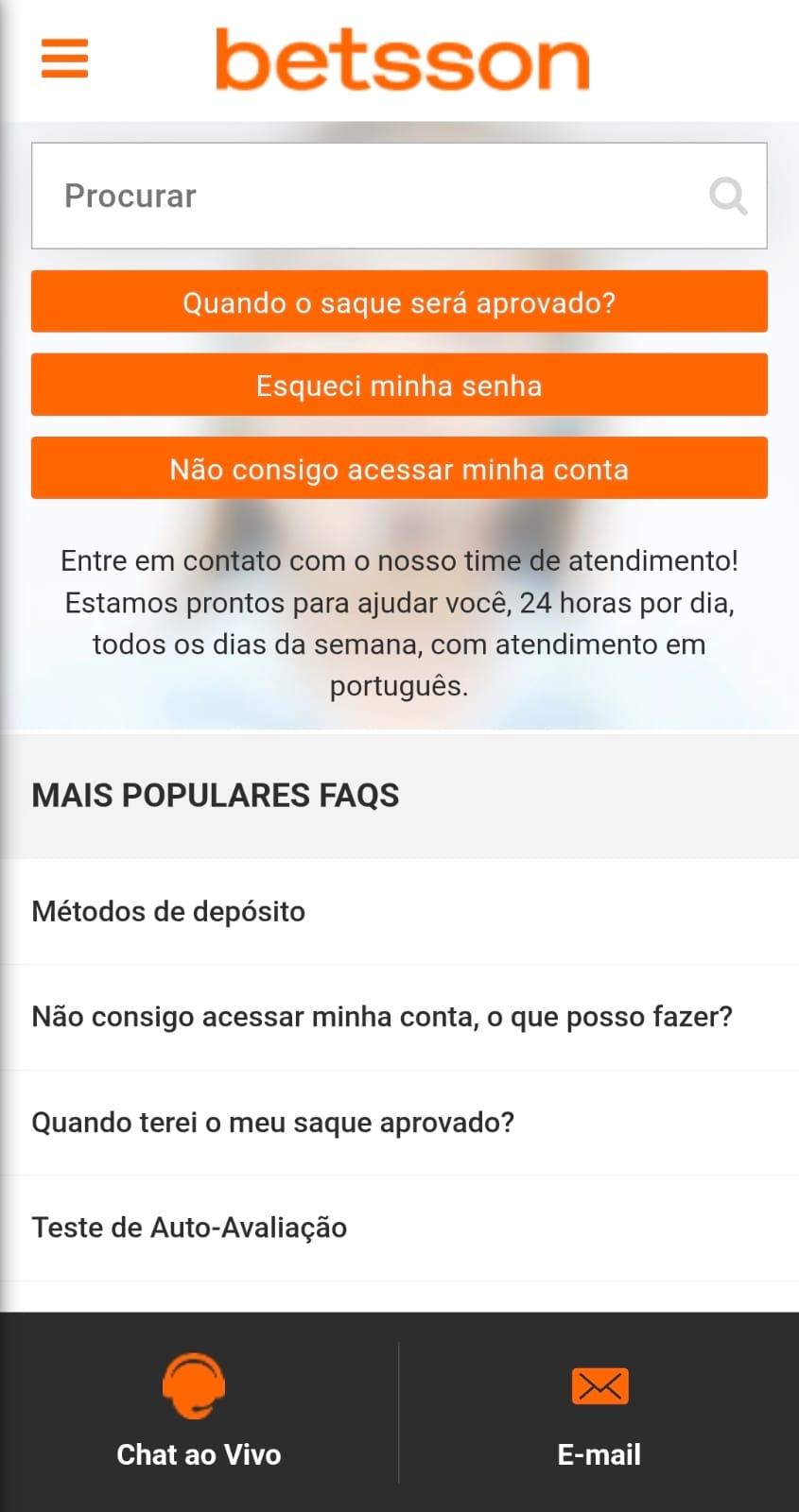Open 'Não consigo acessar minha conta, o que posso fazer?'
799x1512 pixels.
(x=382, y=1017)
